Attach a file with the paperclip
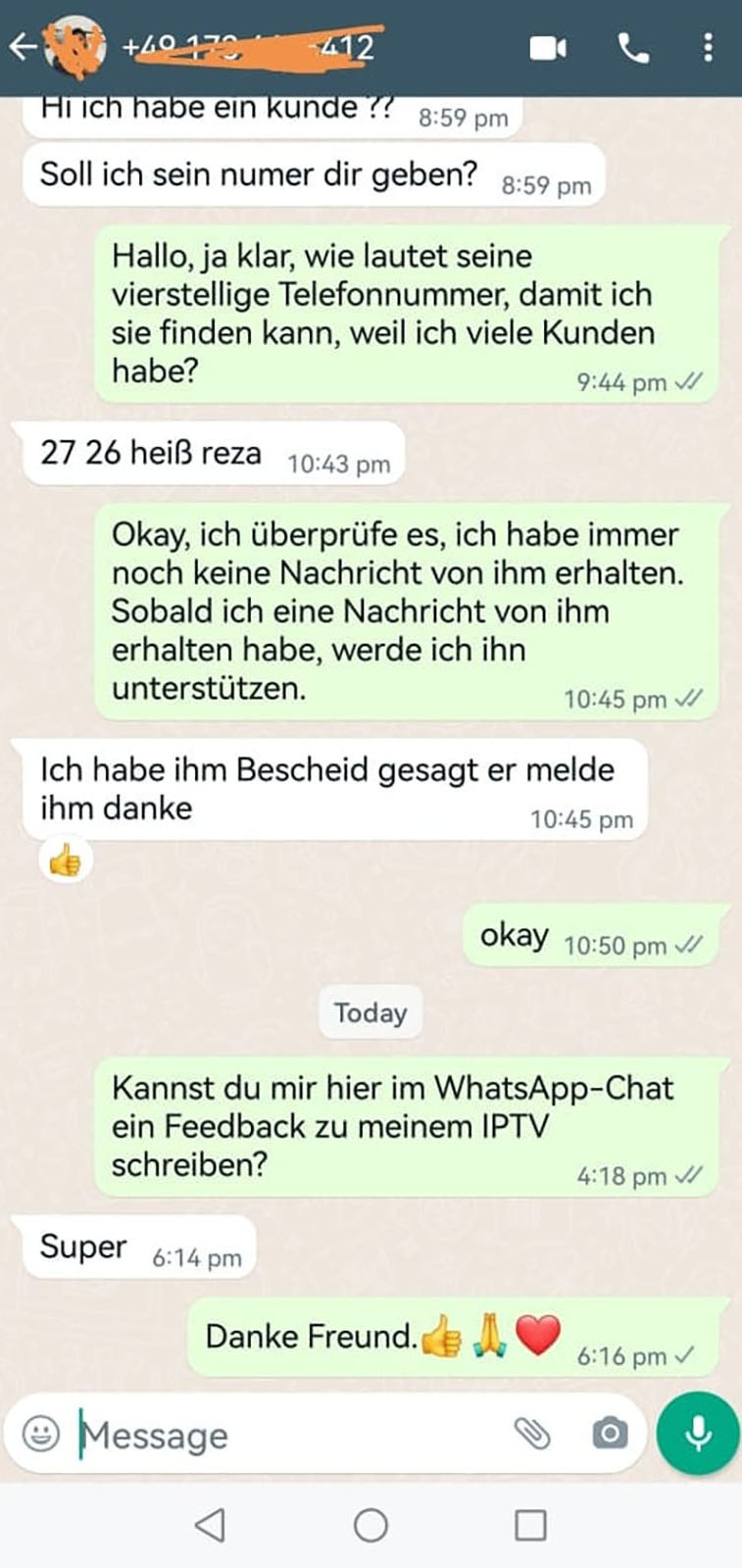 (x=532, y=1434)
